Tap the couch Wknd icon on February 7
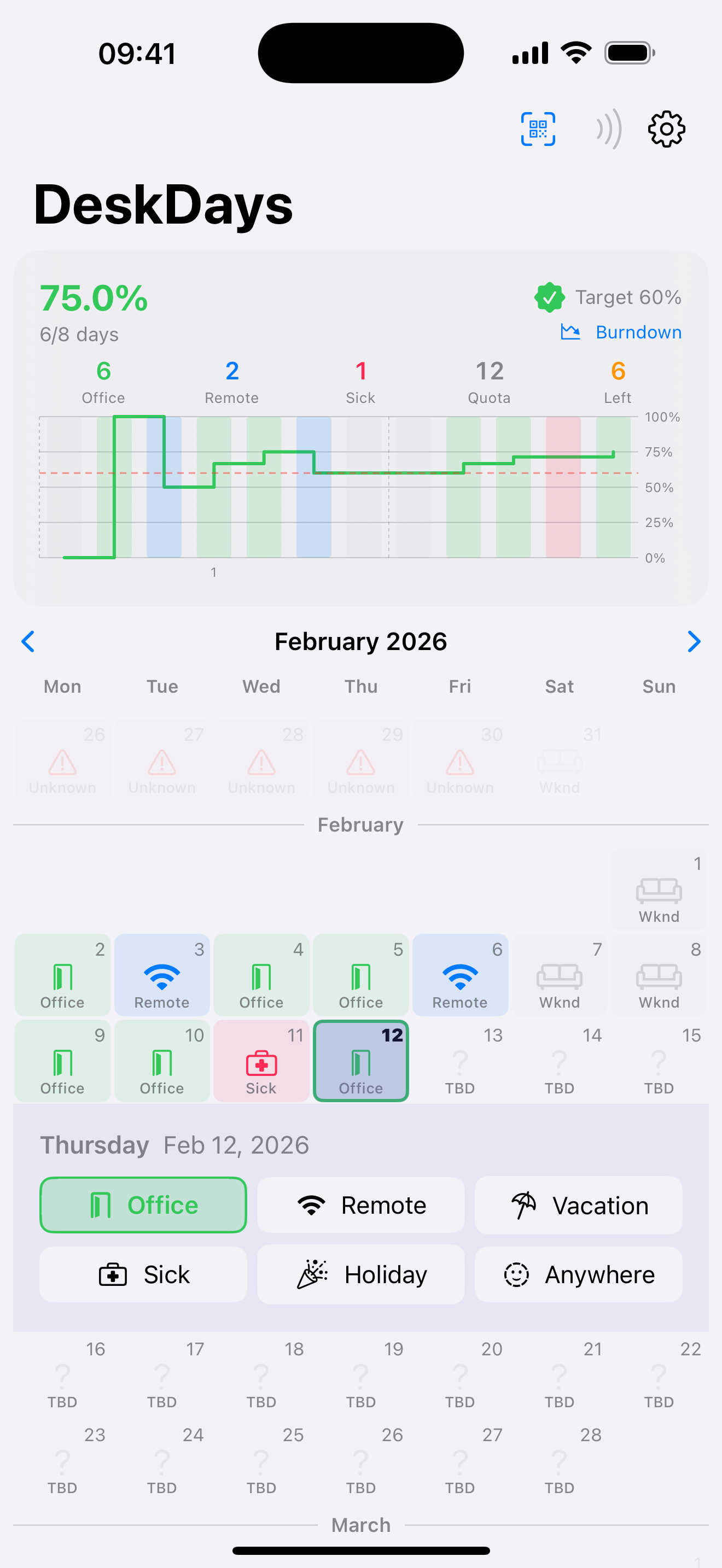The width and height of the screenshot is (722, 1568). tap(559, 976)
